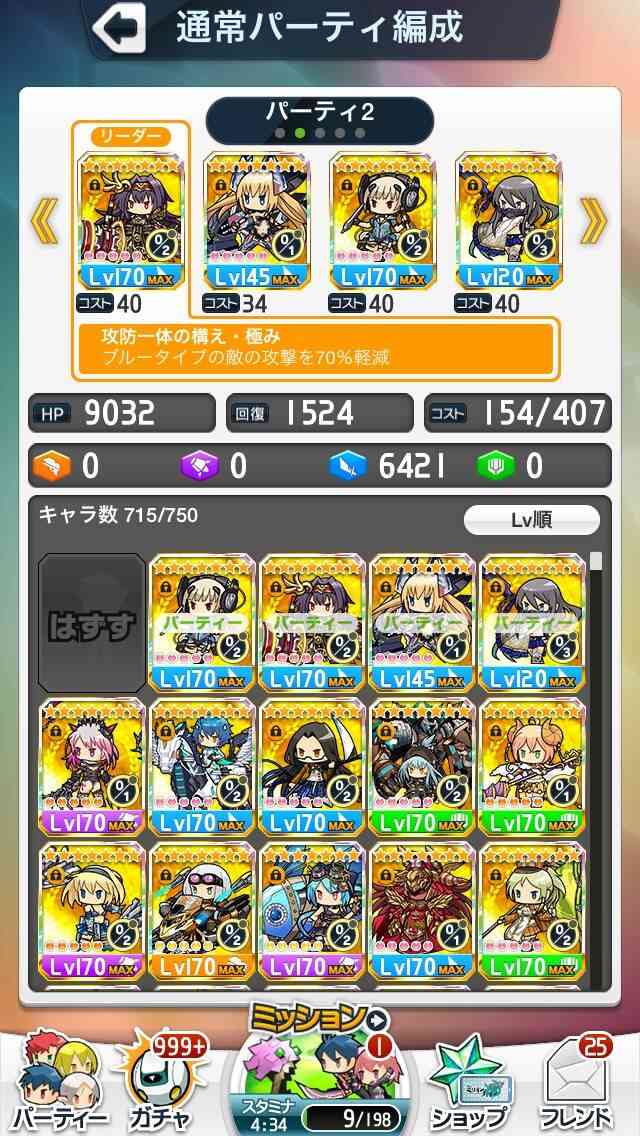Tap the party page indicator dots
This screenshot has width=640, height=1136.
click(x=320, y=133)
